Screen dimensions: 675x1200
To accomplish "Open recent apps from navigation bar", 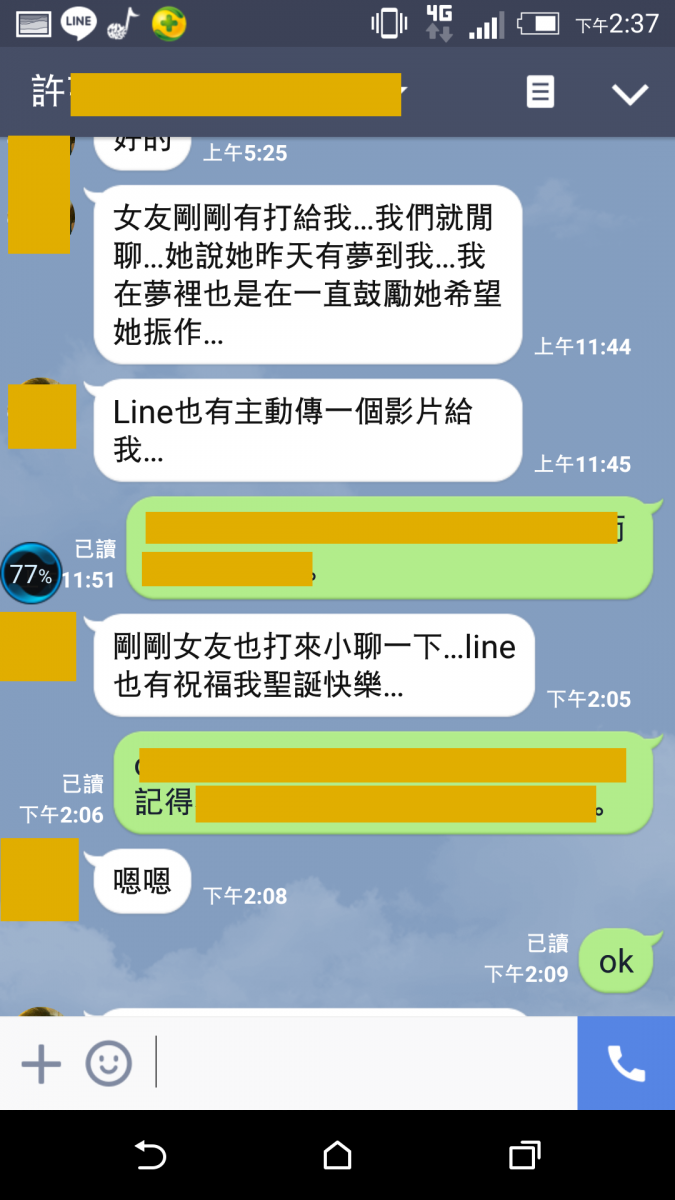I will [x=524, y=1156].
